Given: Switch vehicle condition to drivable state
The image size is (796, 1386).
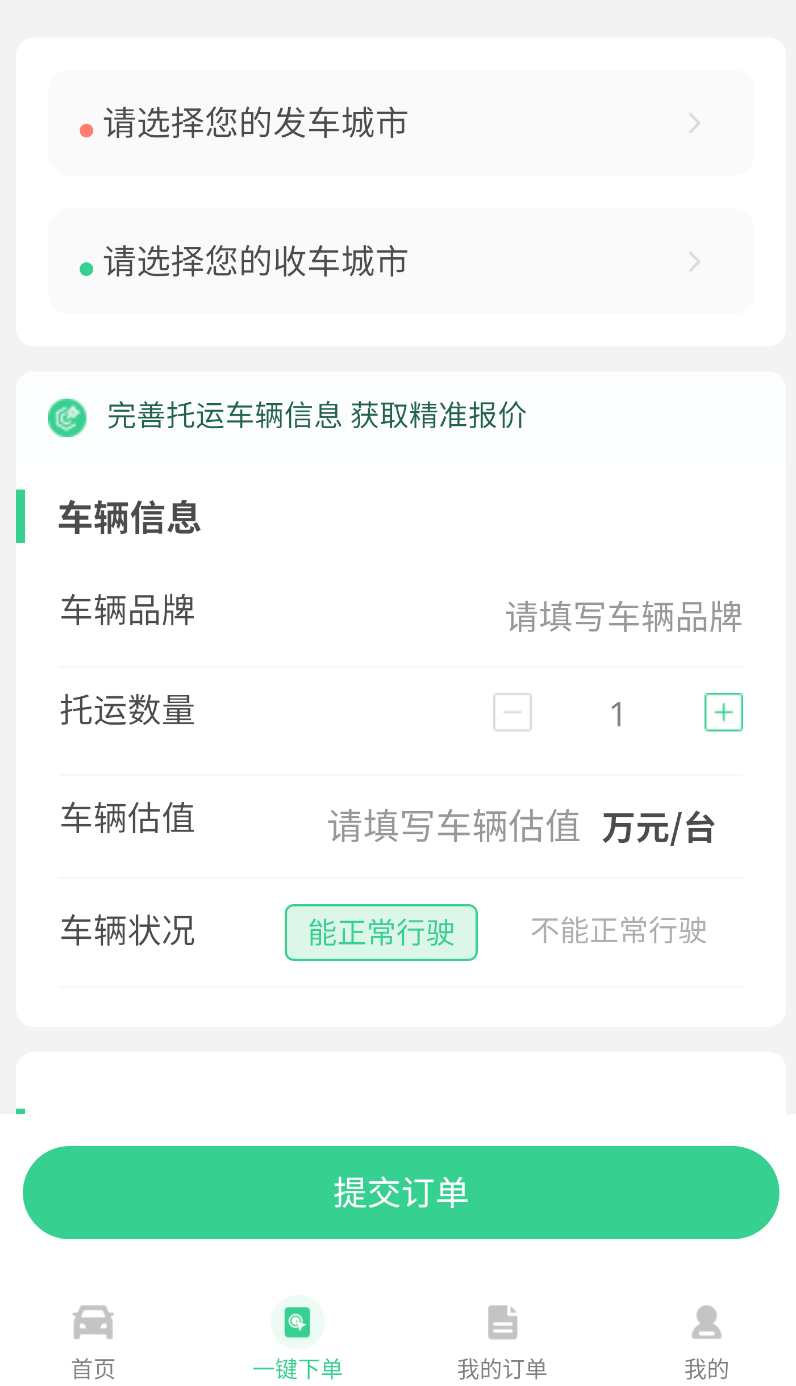Looking at the screenshot, I should coord(380,932).
